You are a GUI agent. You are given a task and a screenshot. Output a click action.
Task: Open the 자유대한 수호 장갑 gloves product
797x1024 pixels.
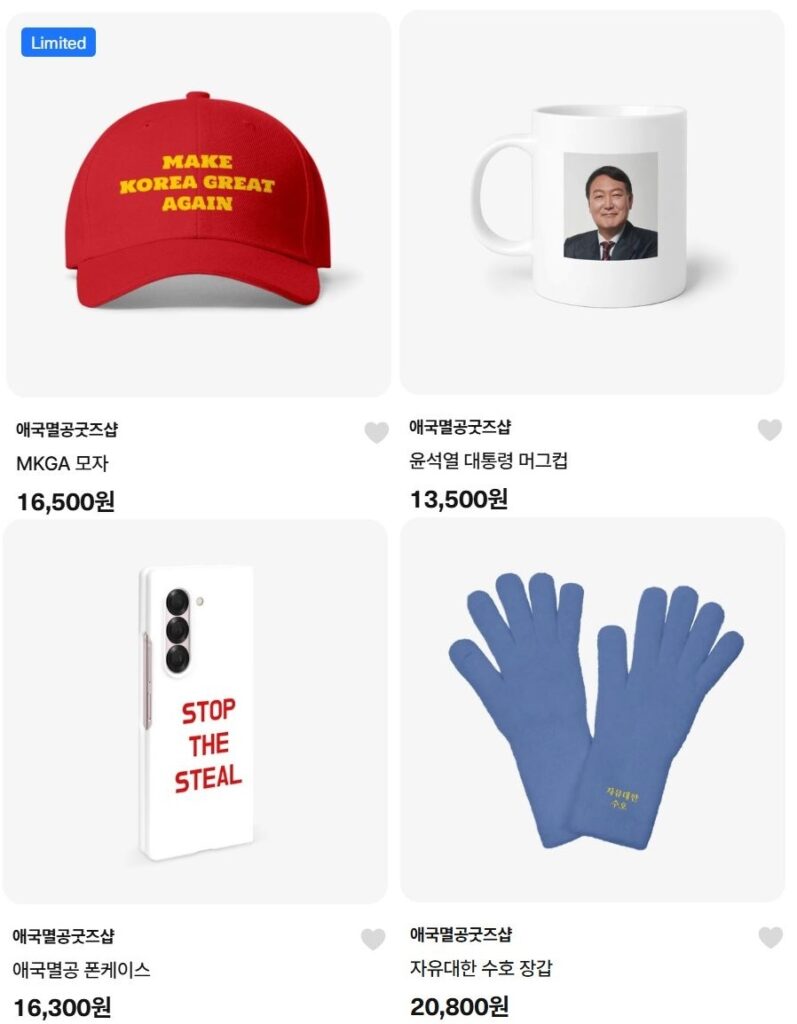592,710
